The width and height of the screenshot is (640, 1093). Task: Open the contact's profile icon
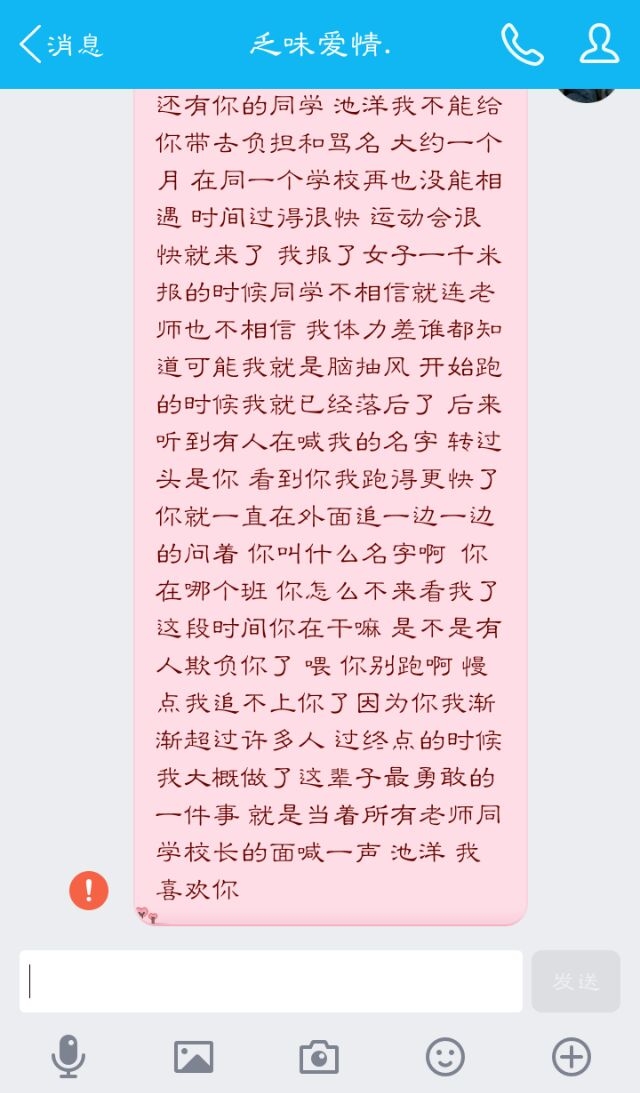599,44
